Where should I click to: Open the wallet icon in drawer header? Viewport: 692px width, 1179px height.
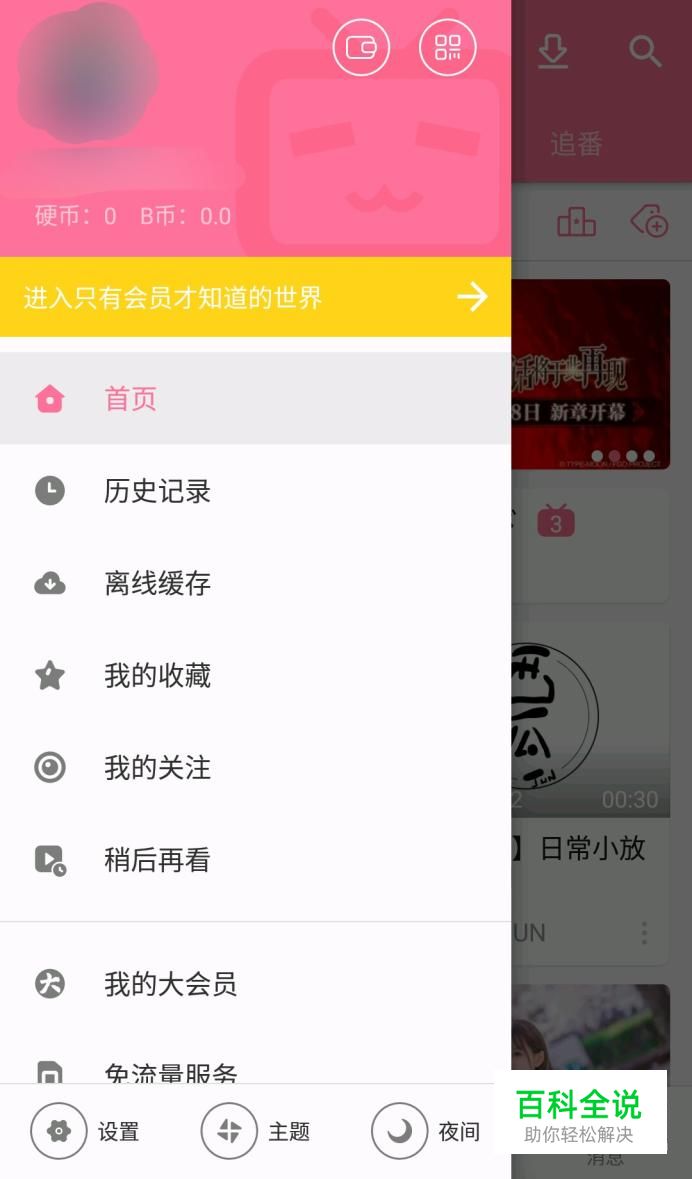361,47
